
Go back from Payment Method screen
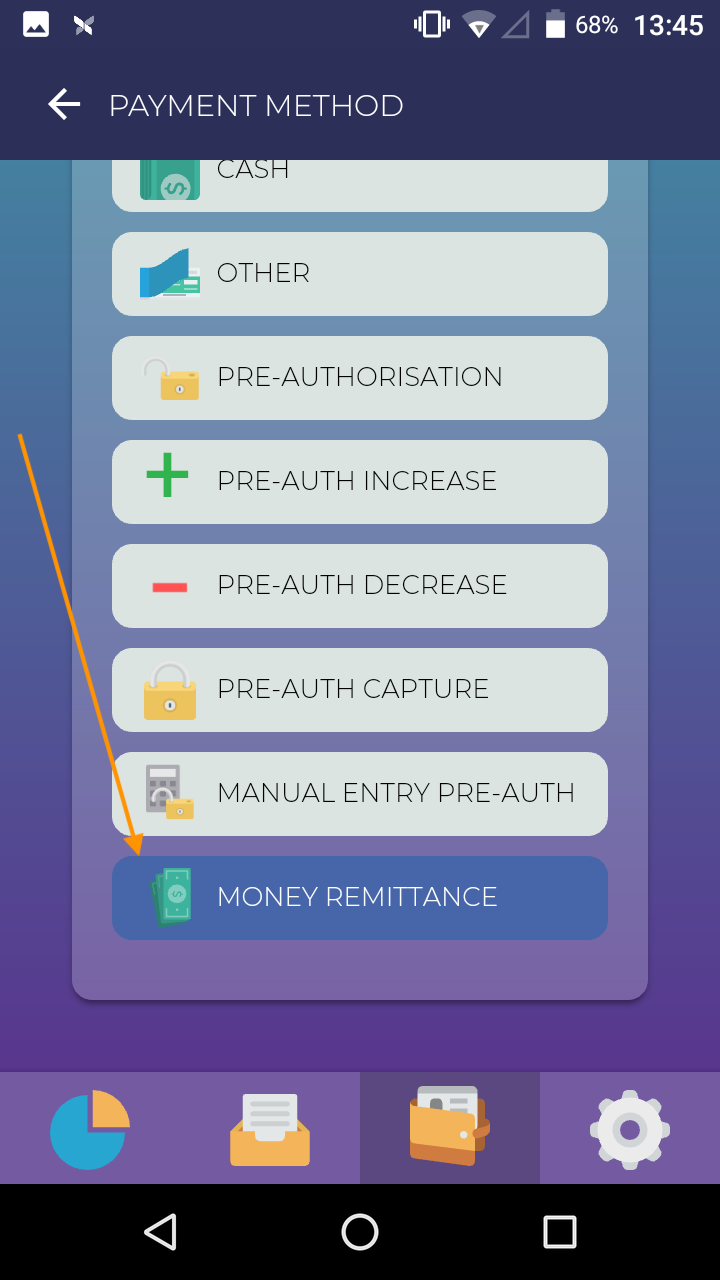[64, 105]
